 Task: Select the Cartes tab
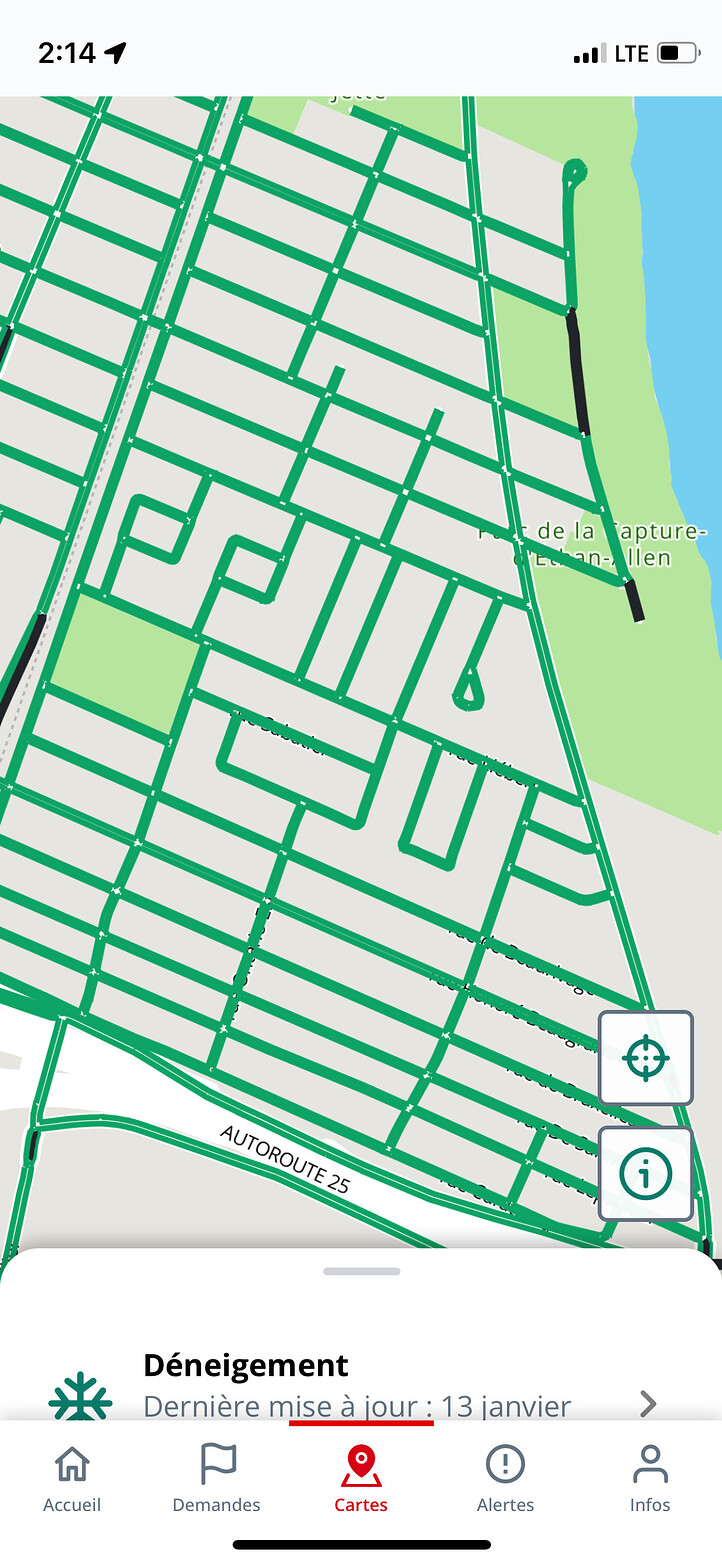click(361, 1478)
